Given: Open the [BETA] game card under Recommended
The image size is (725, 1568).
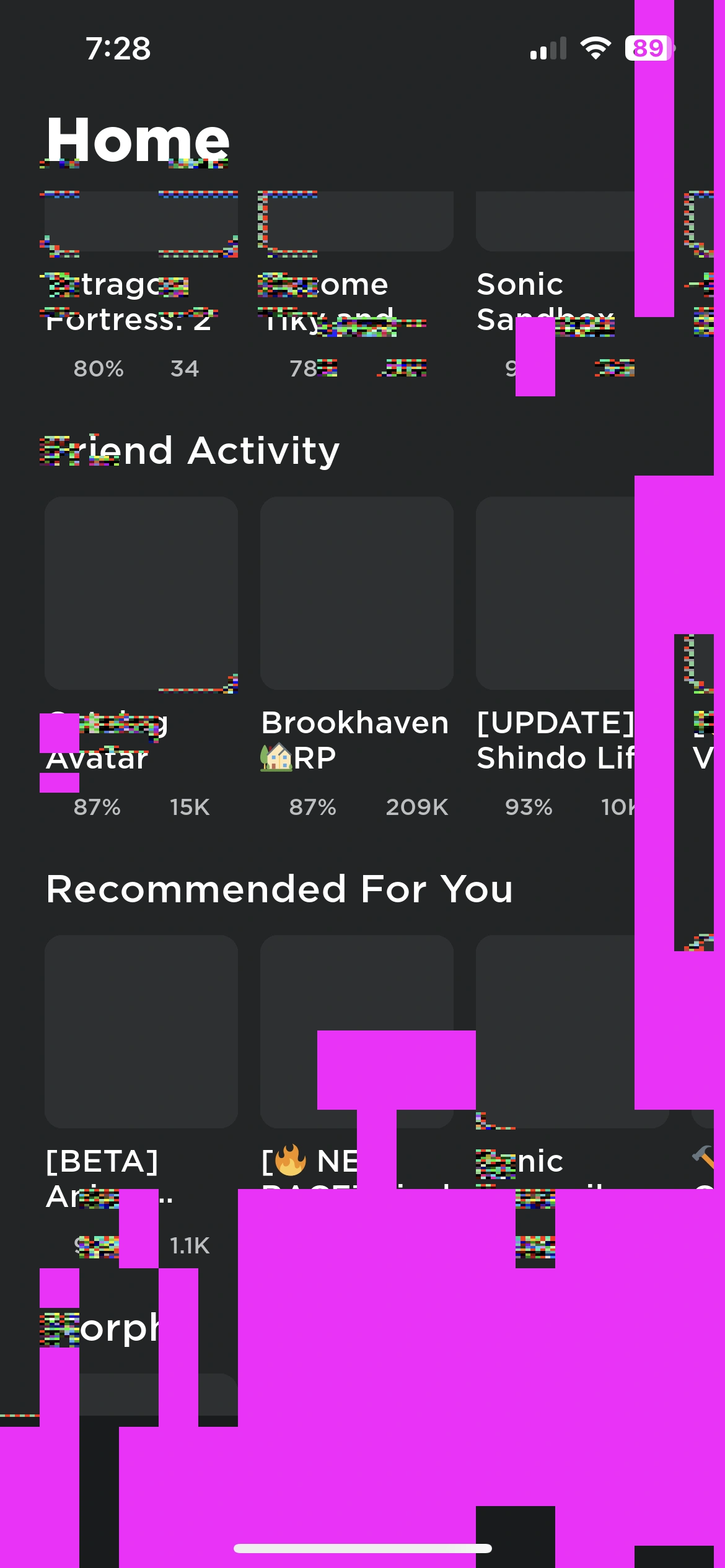Looking at the screenshot, I should click(x=141, y=1031).
